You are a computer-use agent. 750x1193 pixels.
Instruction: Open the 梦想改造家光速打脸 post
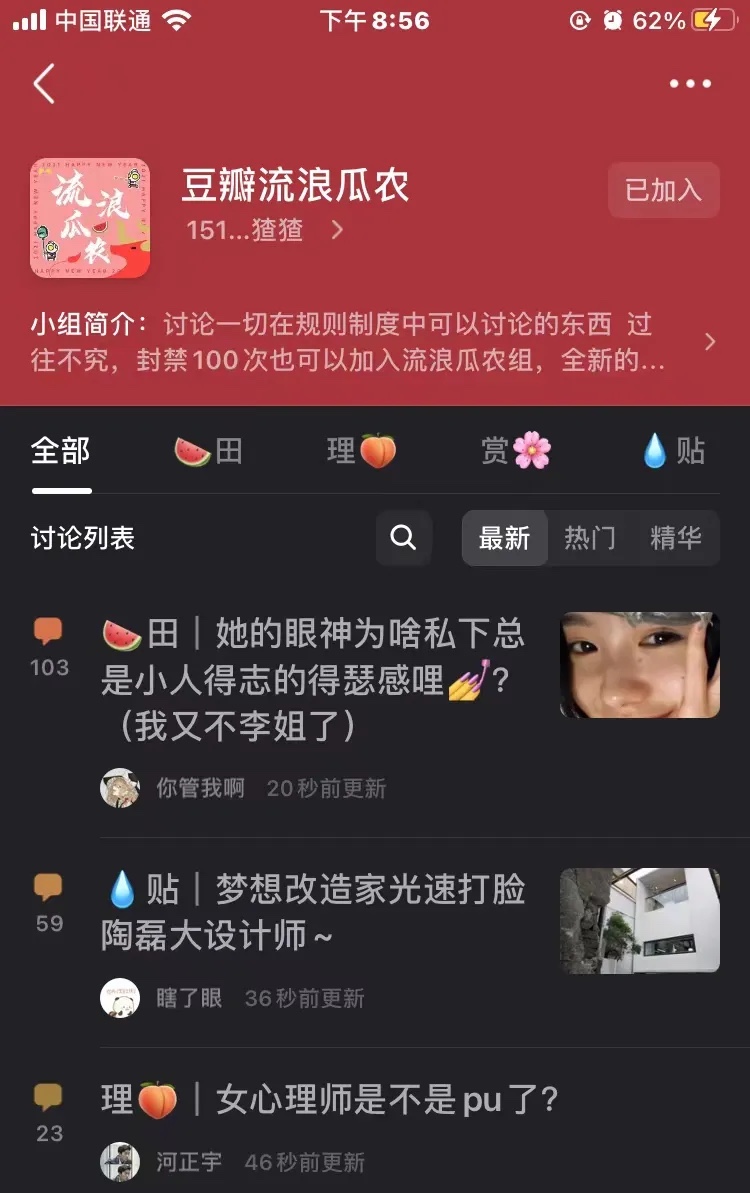pos(312,912)
